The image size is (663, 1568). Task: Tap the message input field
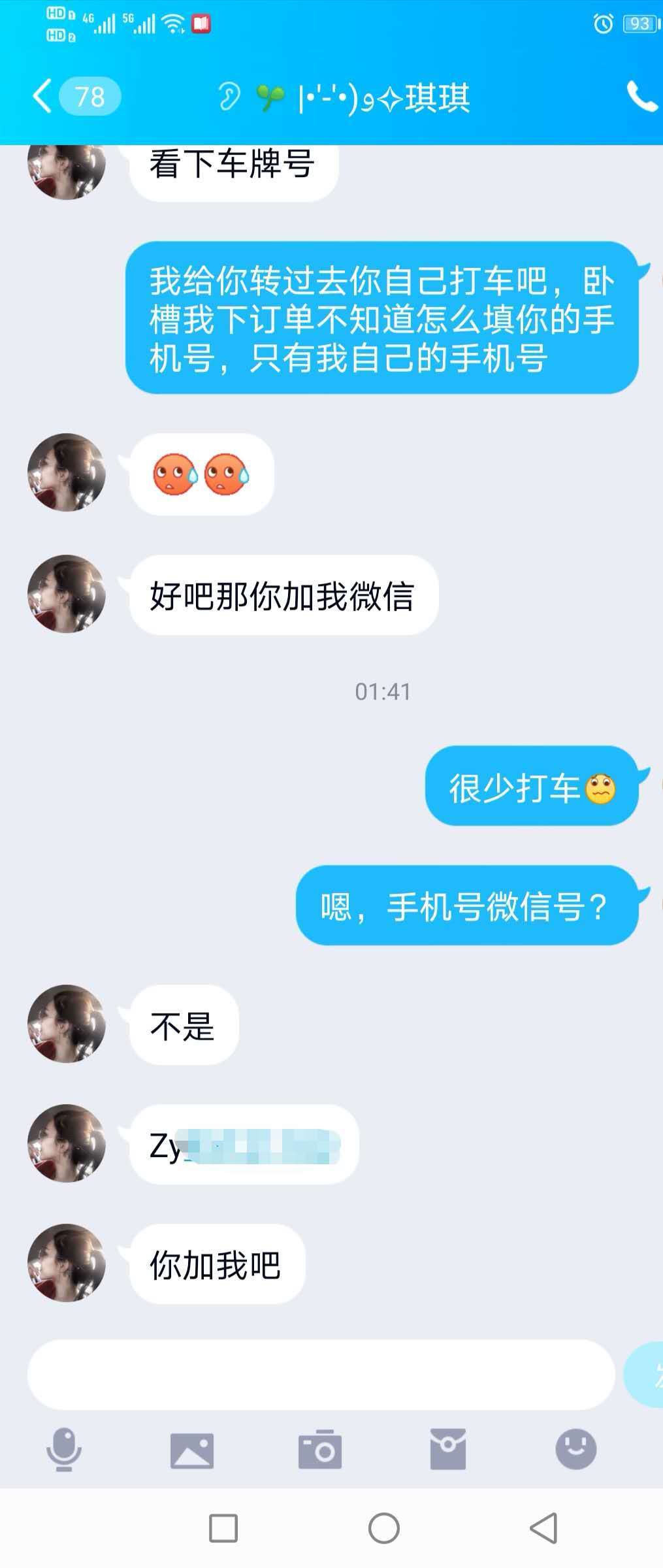click(320, 1375)
